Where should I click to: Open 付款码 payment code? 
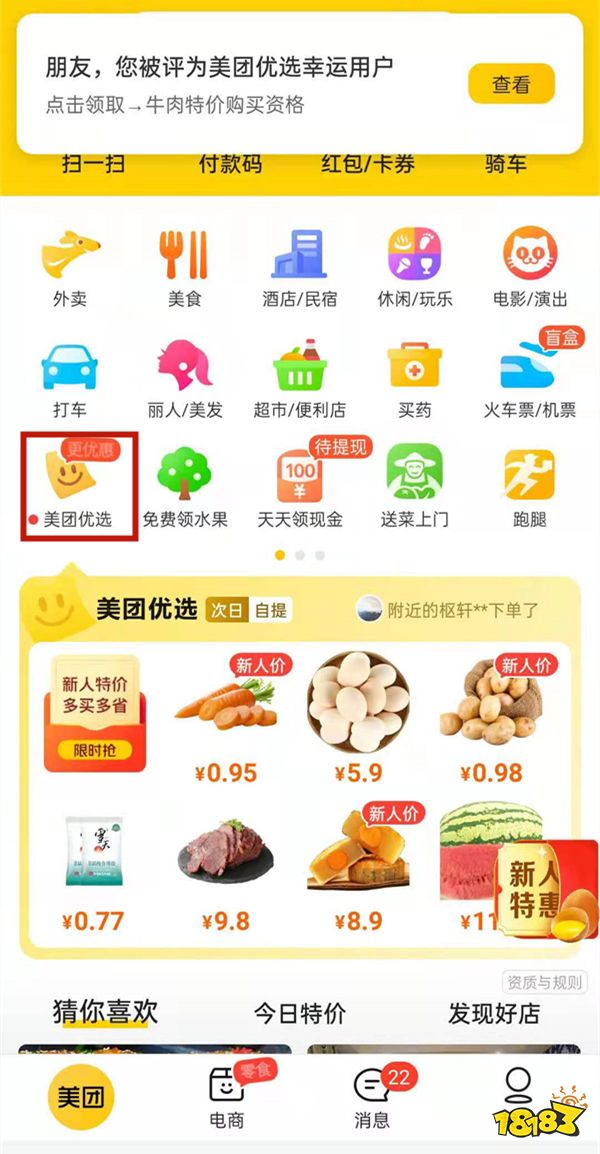229,164
